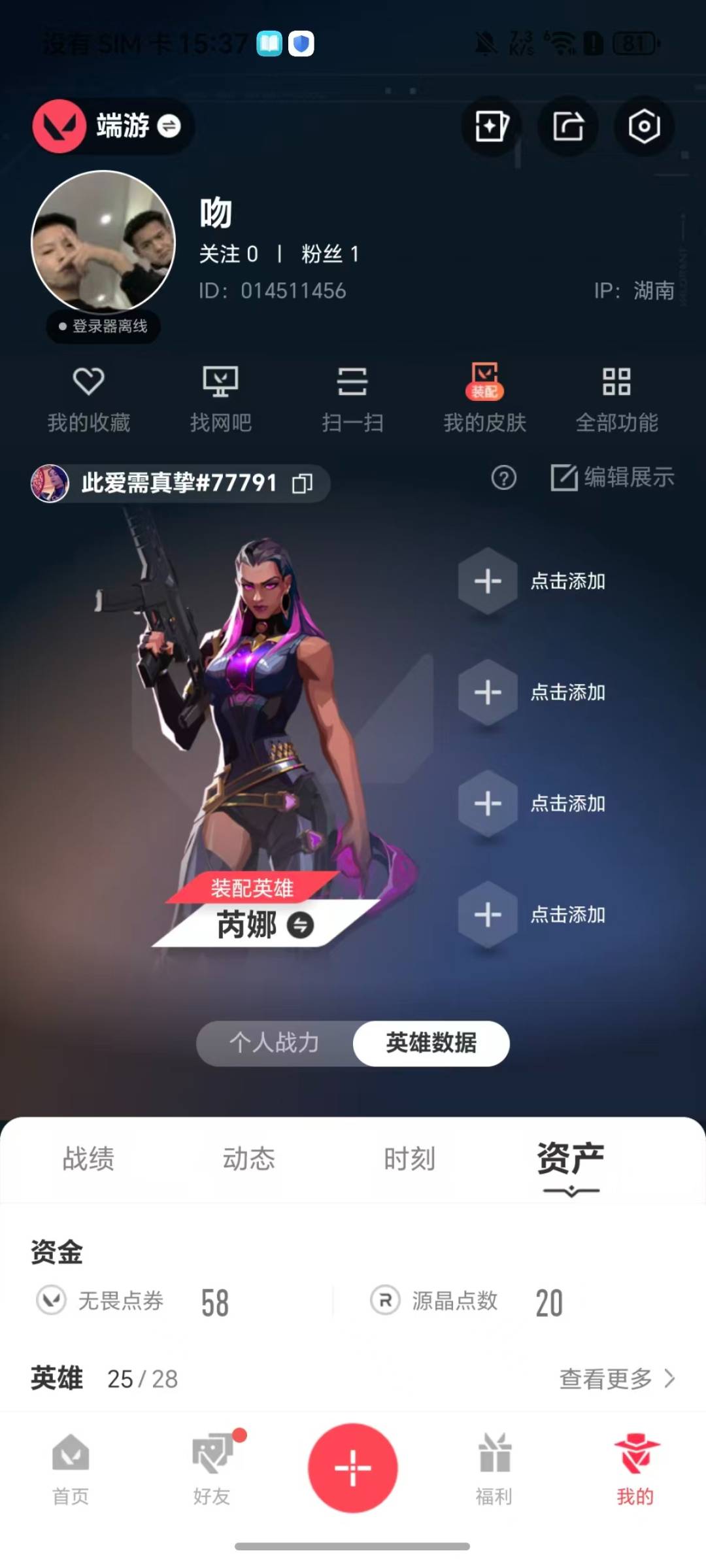Switch to the 时刻 tab
706x1568 pixels.
pyautogui.click(x=409, y=1157)
